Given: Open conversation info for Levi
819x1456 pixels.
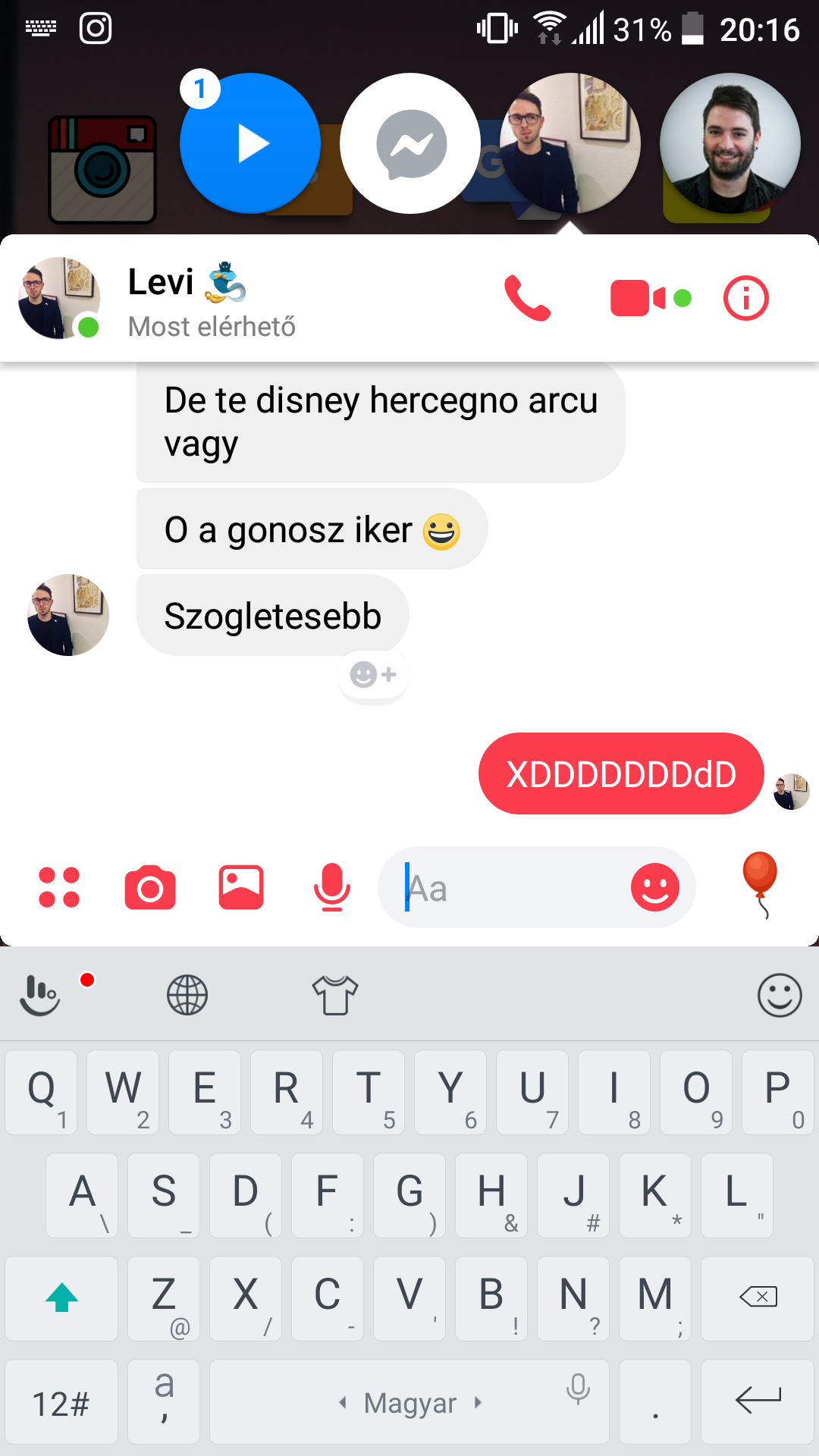Looking at the screenshot, I should pos(745,298).
